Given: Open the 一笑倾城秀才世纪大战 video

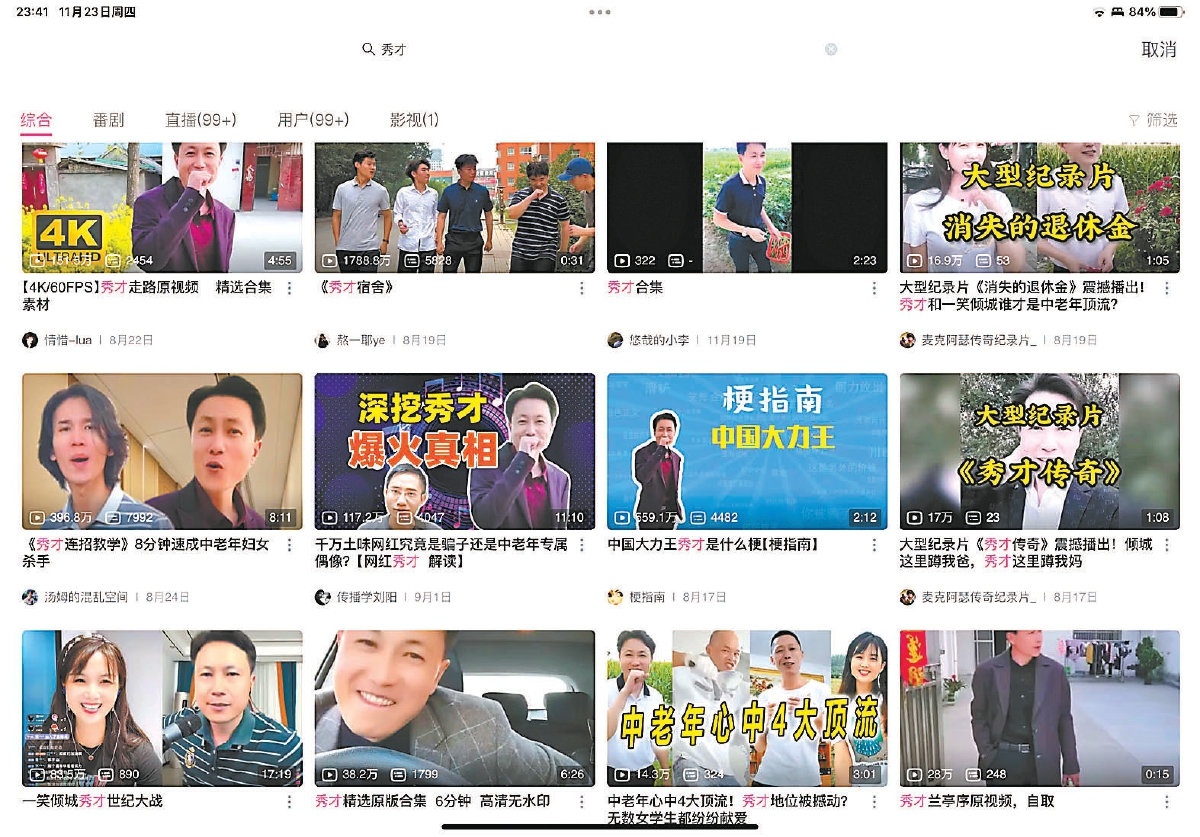Looking at the screenshot, I should (162, 708).
